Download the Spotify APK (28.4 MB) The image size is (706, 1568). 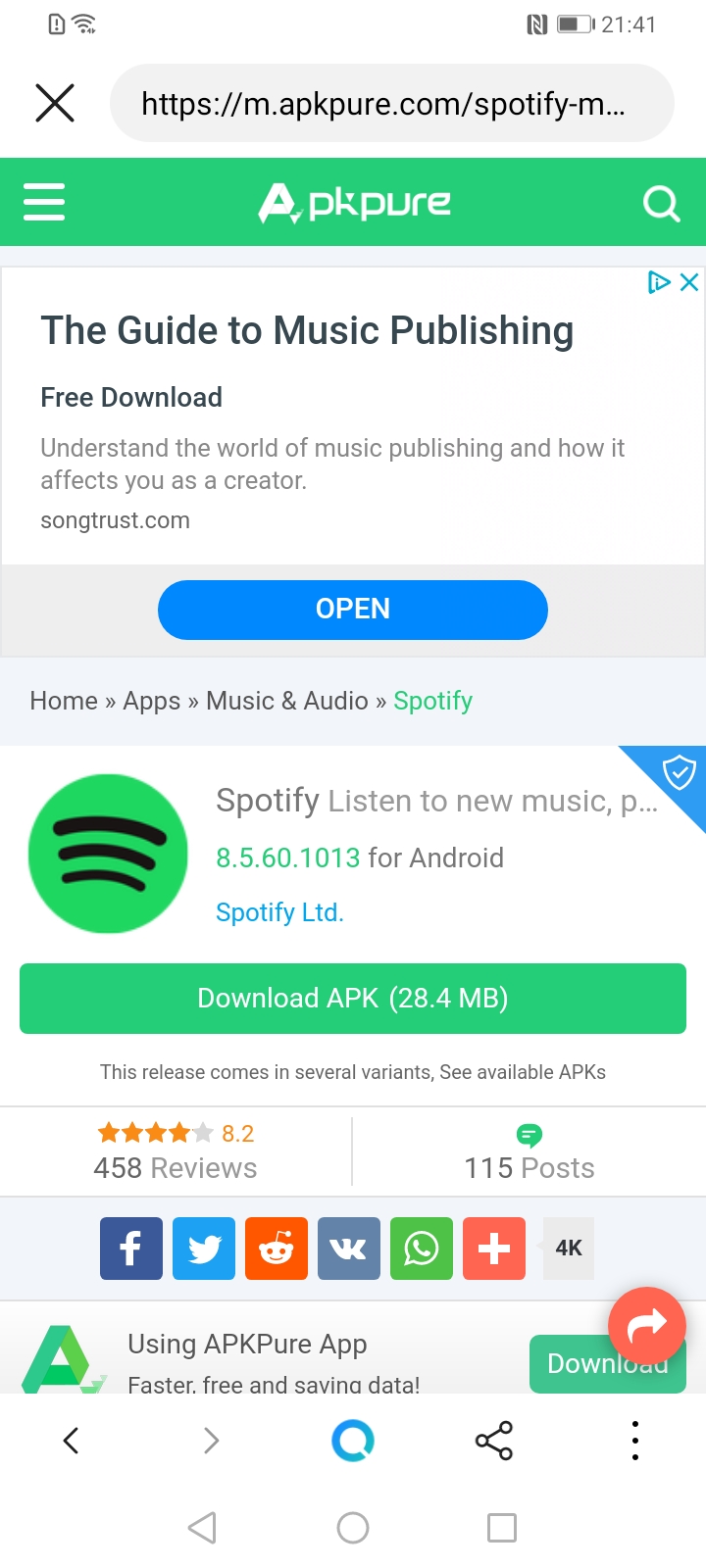[353, 999]
